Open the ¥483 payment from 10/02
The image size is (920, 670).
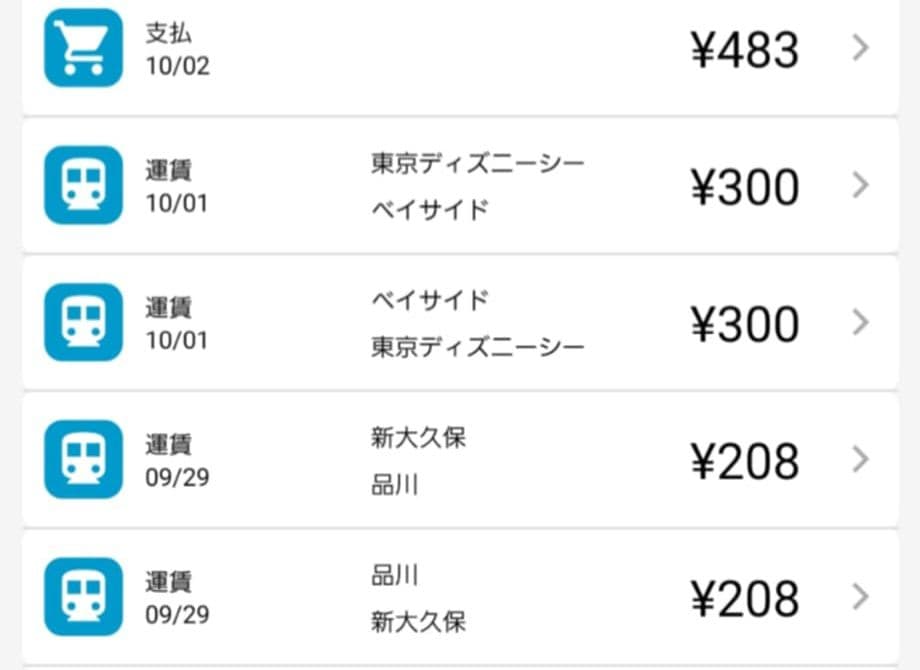pyautogui.click(x=460, y=50)
